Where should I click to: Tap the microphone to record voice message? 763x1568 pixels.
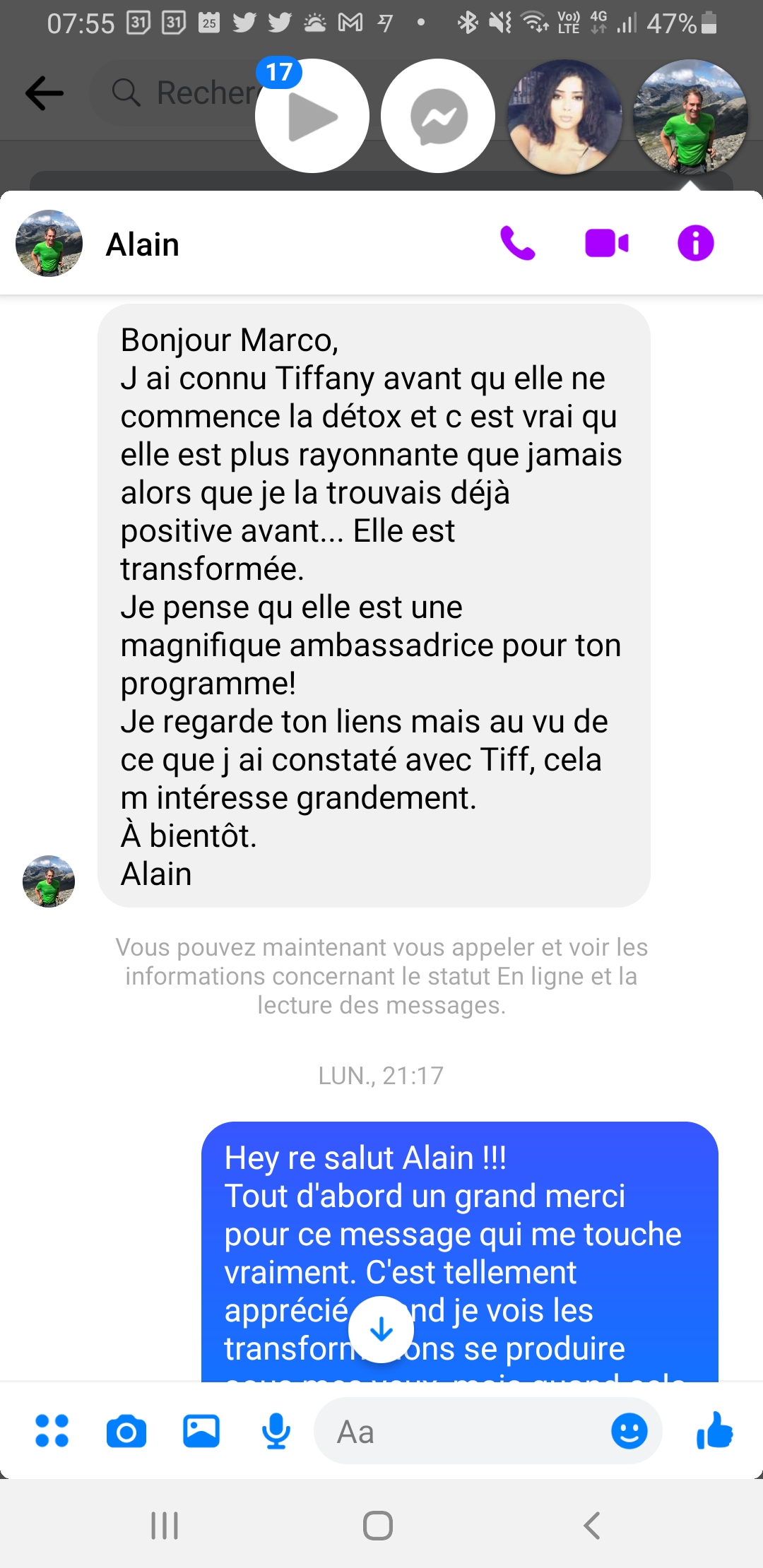pyautogui.click(x=276, y=1432)
